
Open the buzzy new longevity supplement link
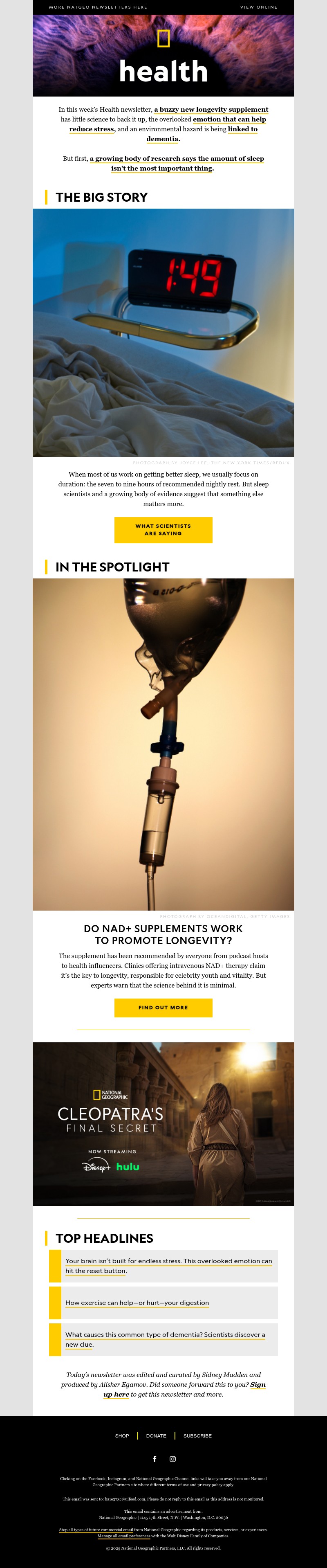coord(211,110)
